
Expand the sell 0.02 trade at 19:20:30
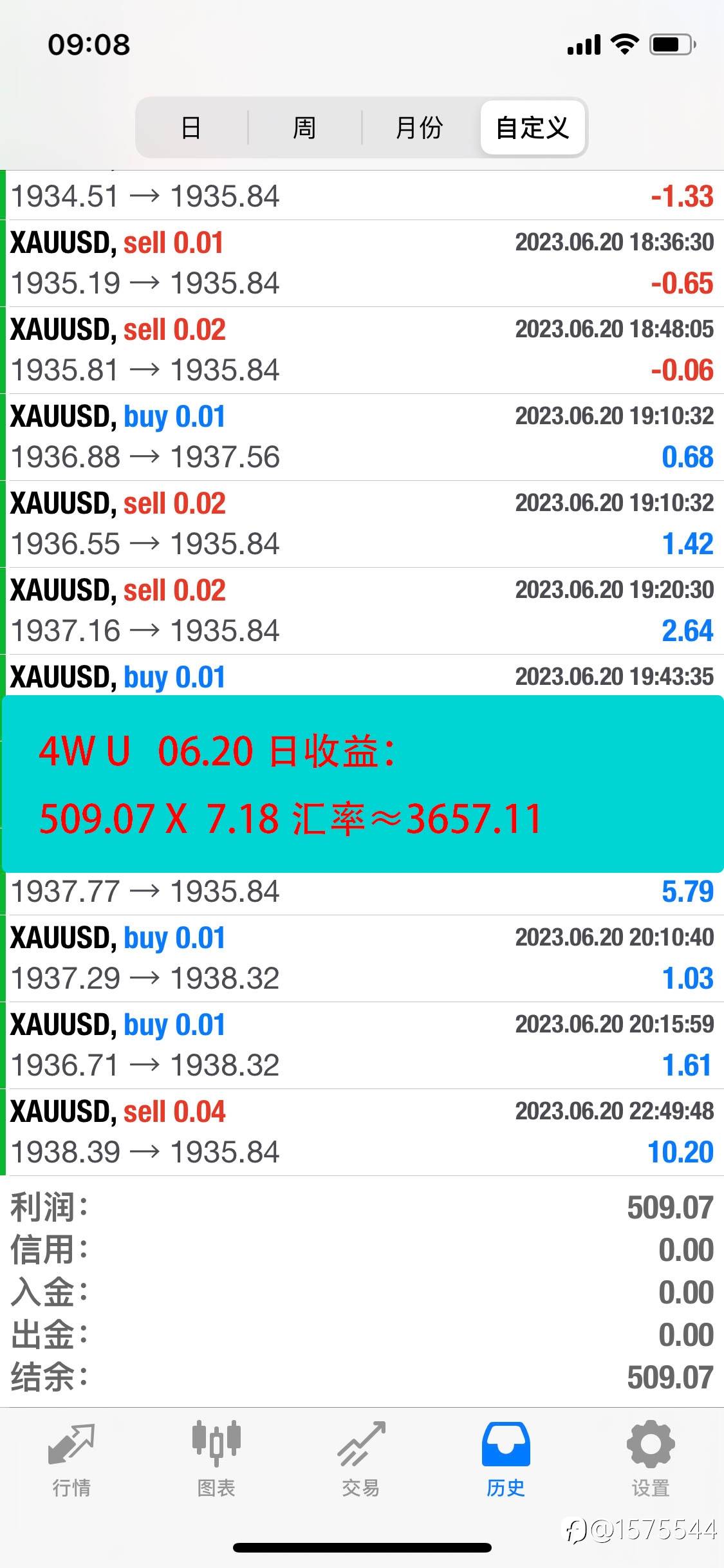(x=364, y=611)
